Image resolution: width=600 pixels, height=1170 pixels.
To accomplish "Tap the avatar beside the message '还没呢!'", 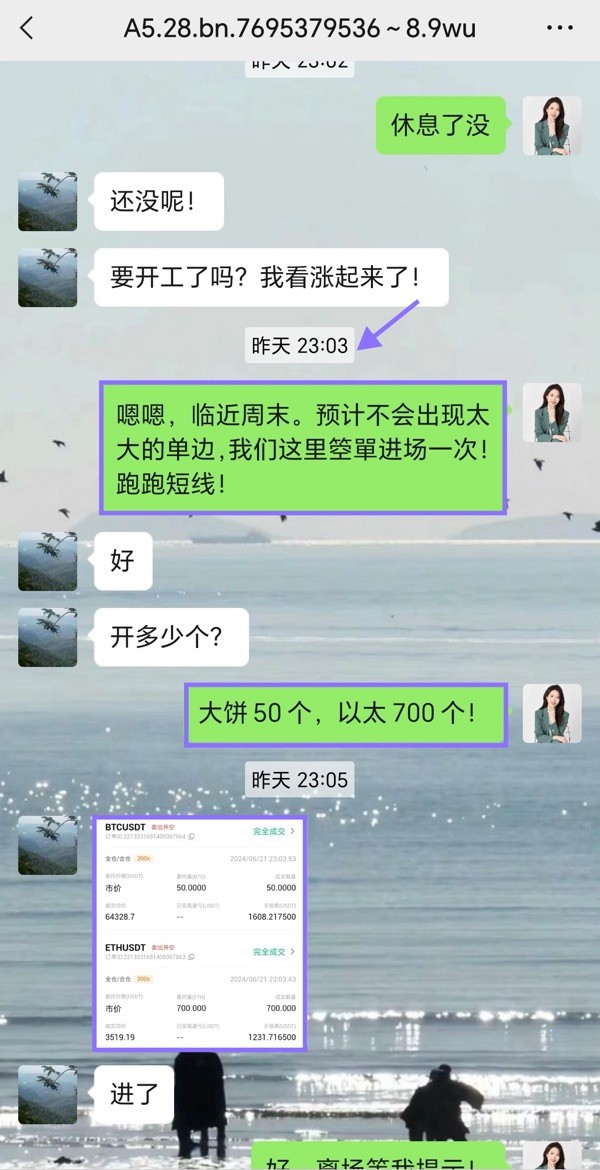I will [47, 201].
